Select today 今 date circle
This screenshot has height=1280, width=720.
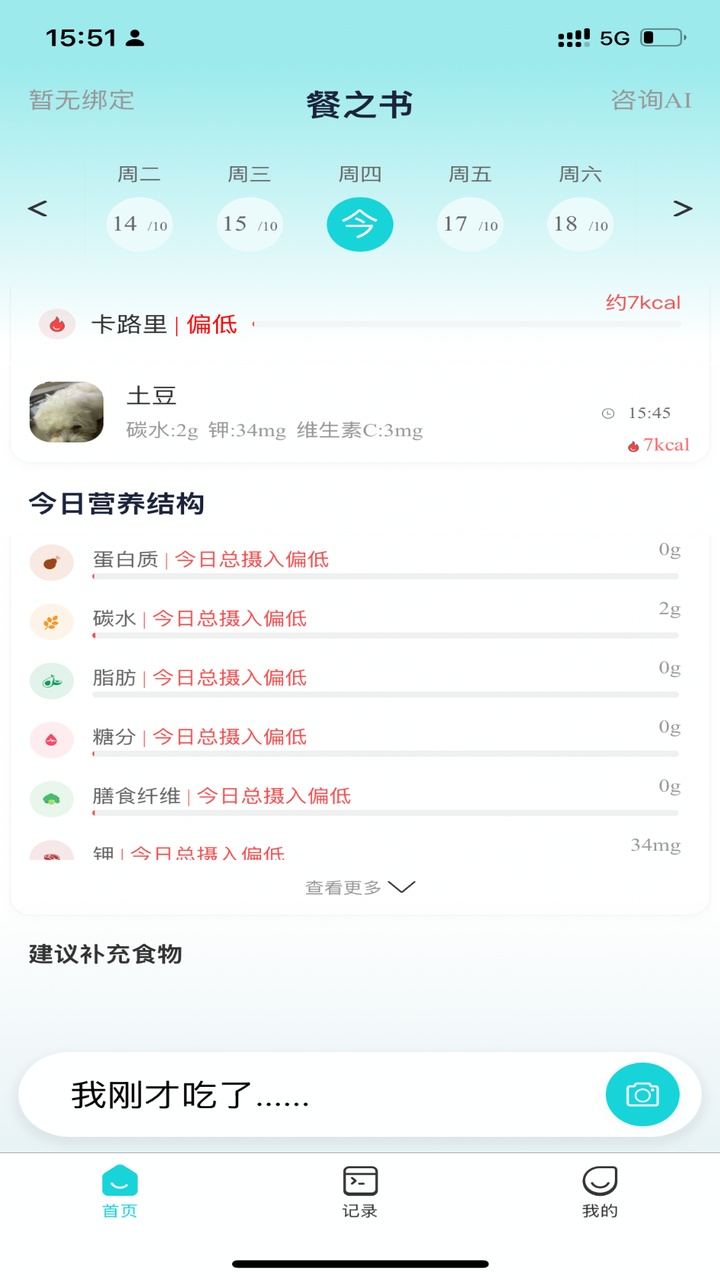359,224
